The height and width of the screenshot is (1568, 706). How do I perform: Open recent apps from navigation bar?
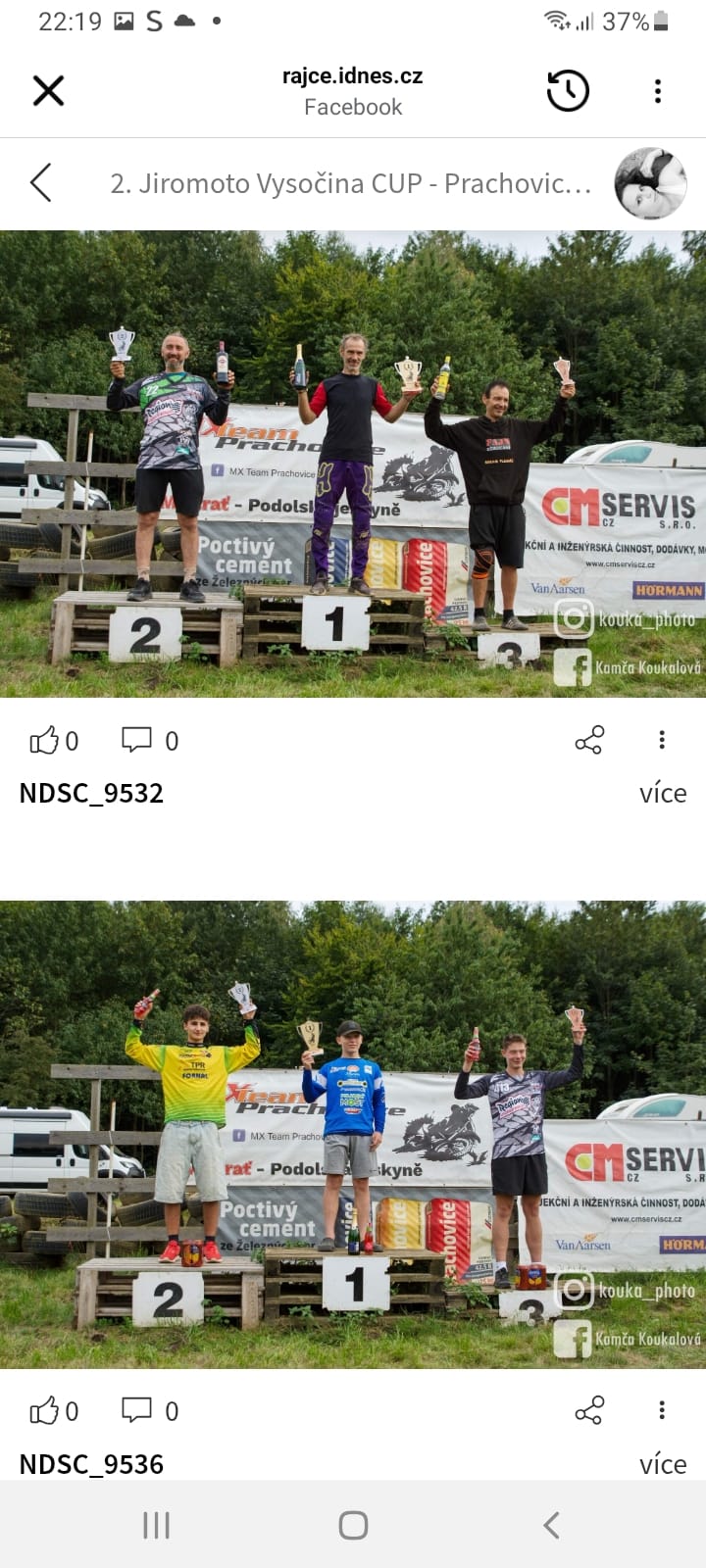coord(156,1525)
